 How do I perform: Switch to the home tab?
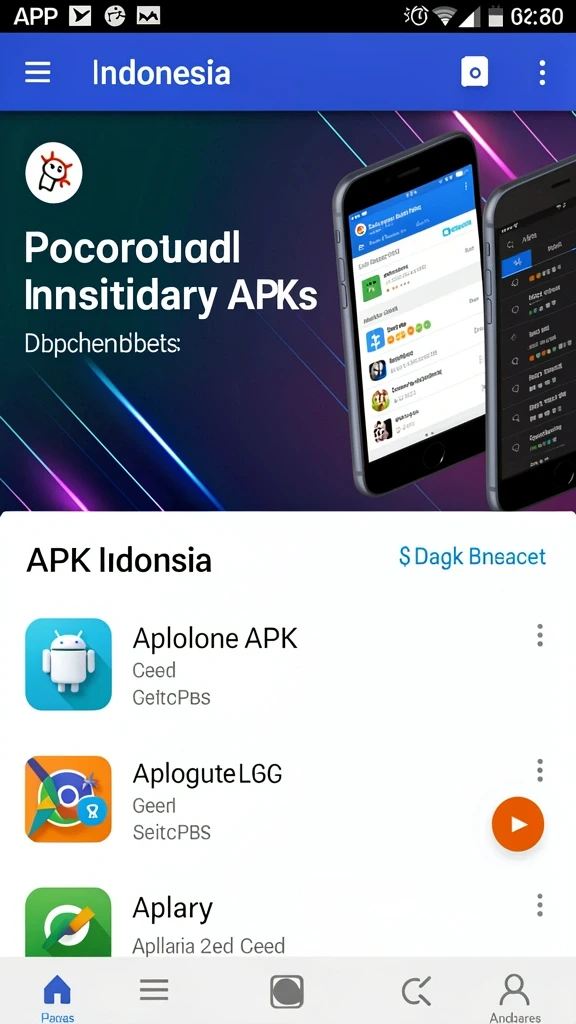point(57,997)
